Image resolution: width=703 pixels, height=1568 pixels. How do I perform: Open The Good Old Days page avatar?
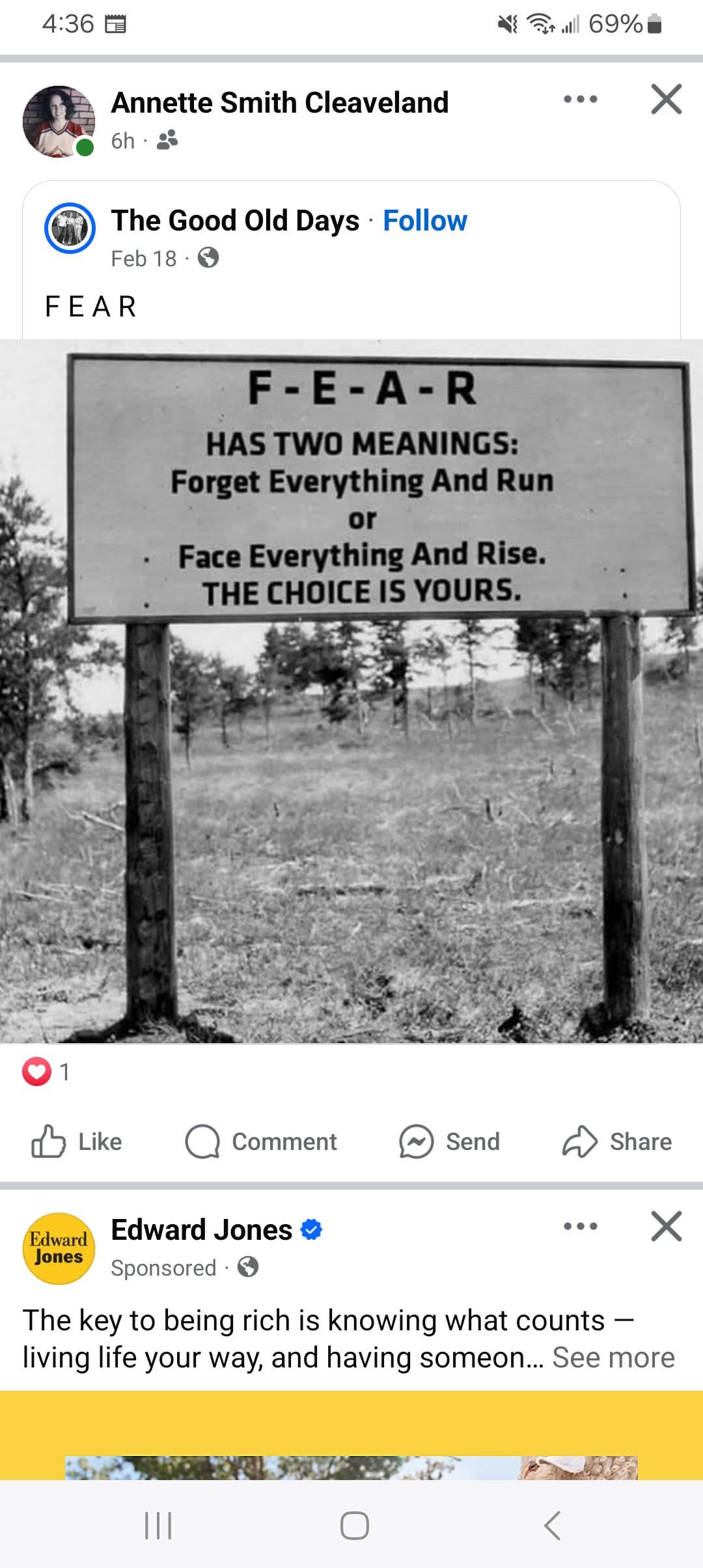70,228
